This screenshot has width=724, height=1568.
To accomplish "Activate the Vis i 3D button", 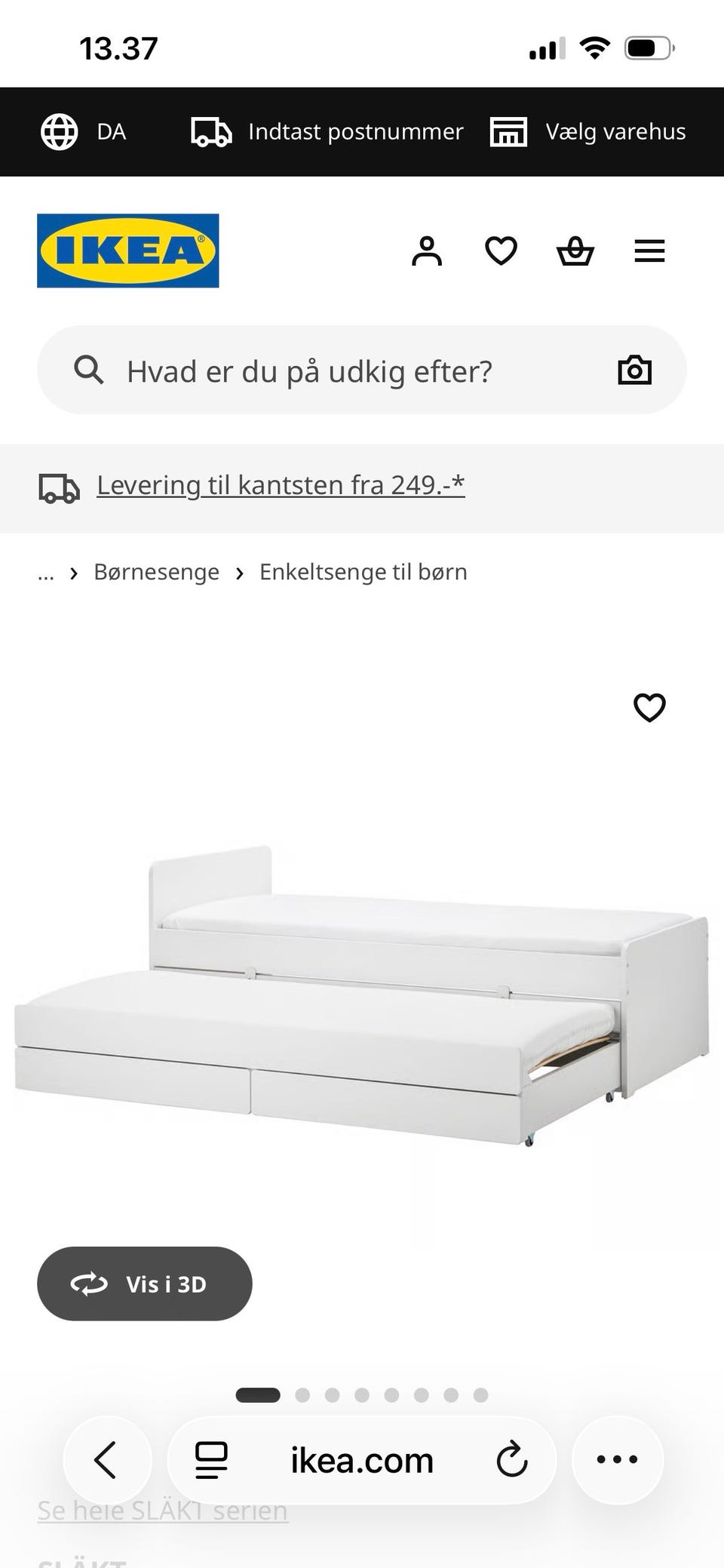I will click(144, 1284).
